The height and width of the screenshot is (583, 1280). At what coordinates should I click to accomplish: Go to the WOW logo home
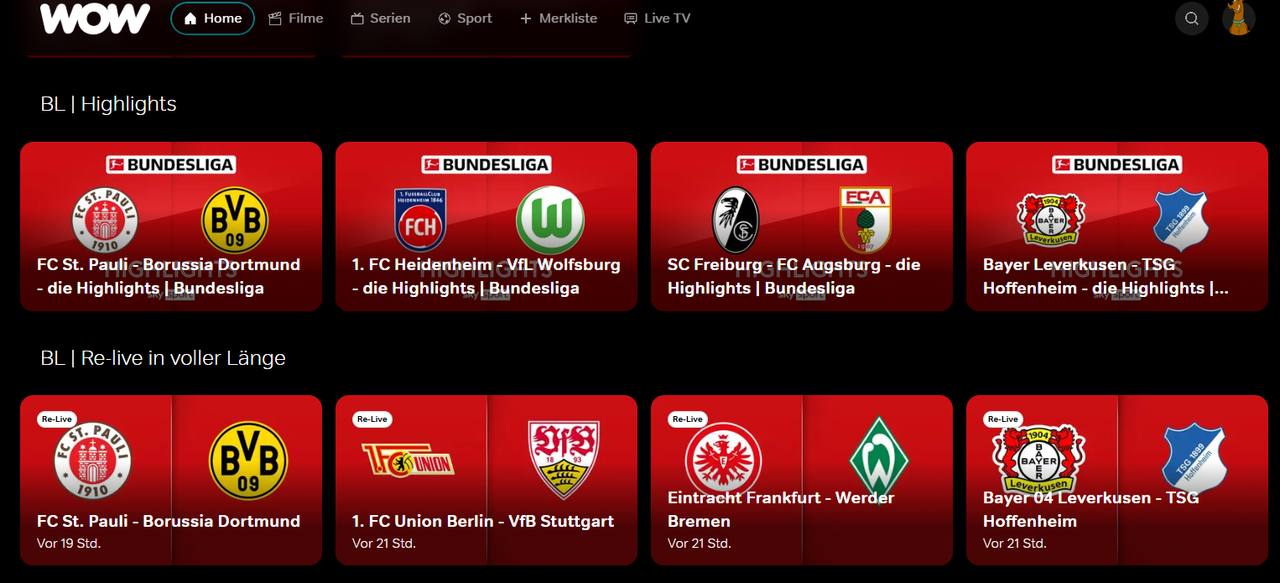click(x=95, y=18)
